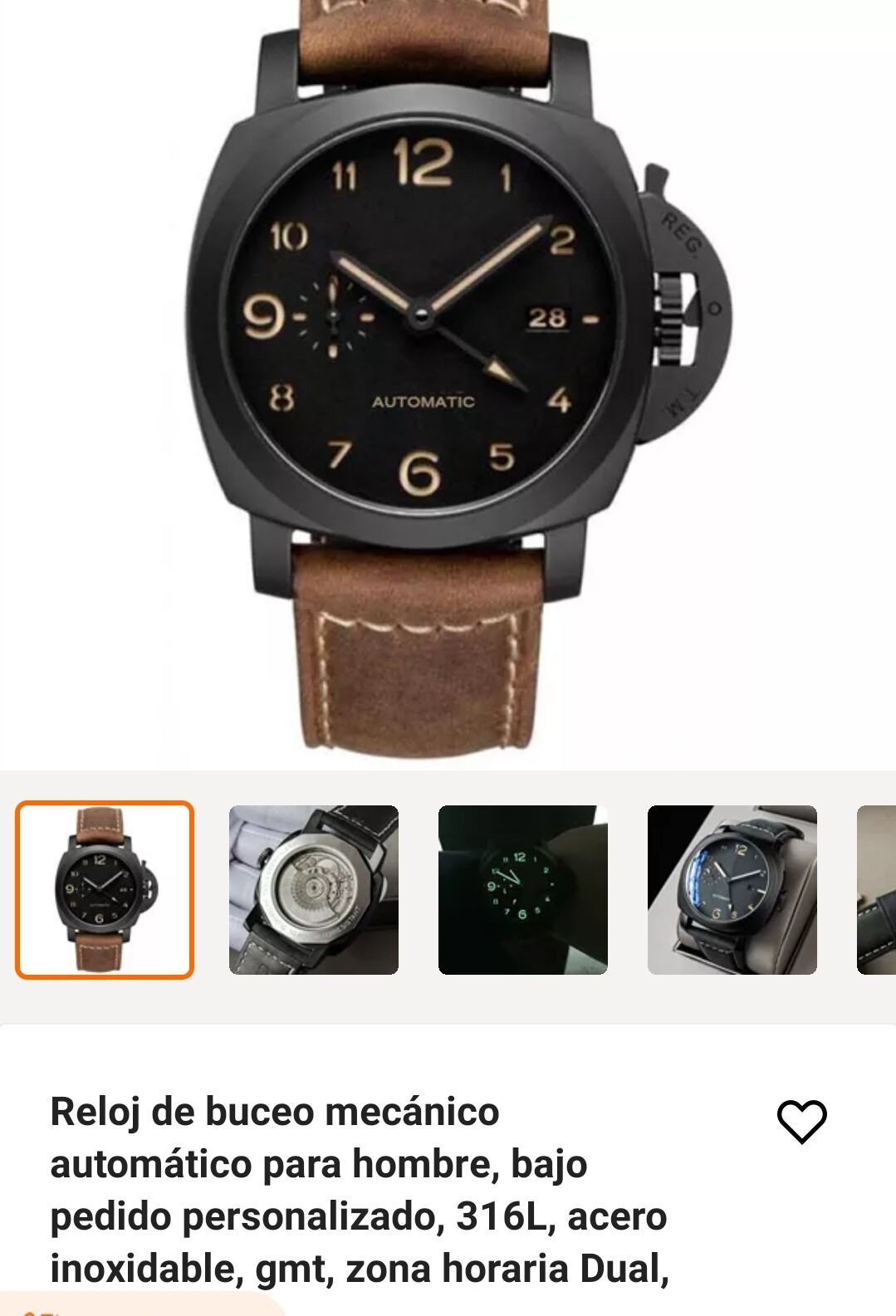This screenshot has width=896, height=1316.
Task: Select the brown strap watch thumbnail
Action: pyautogui.click(x=105, y=889)
